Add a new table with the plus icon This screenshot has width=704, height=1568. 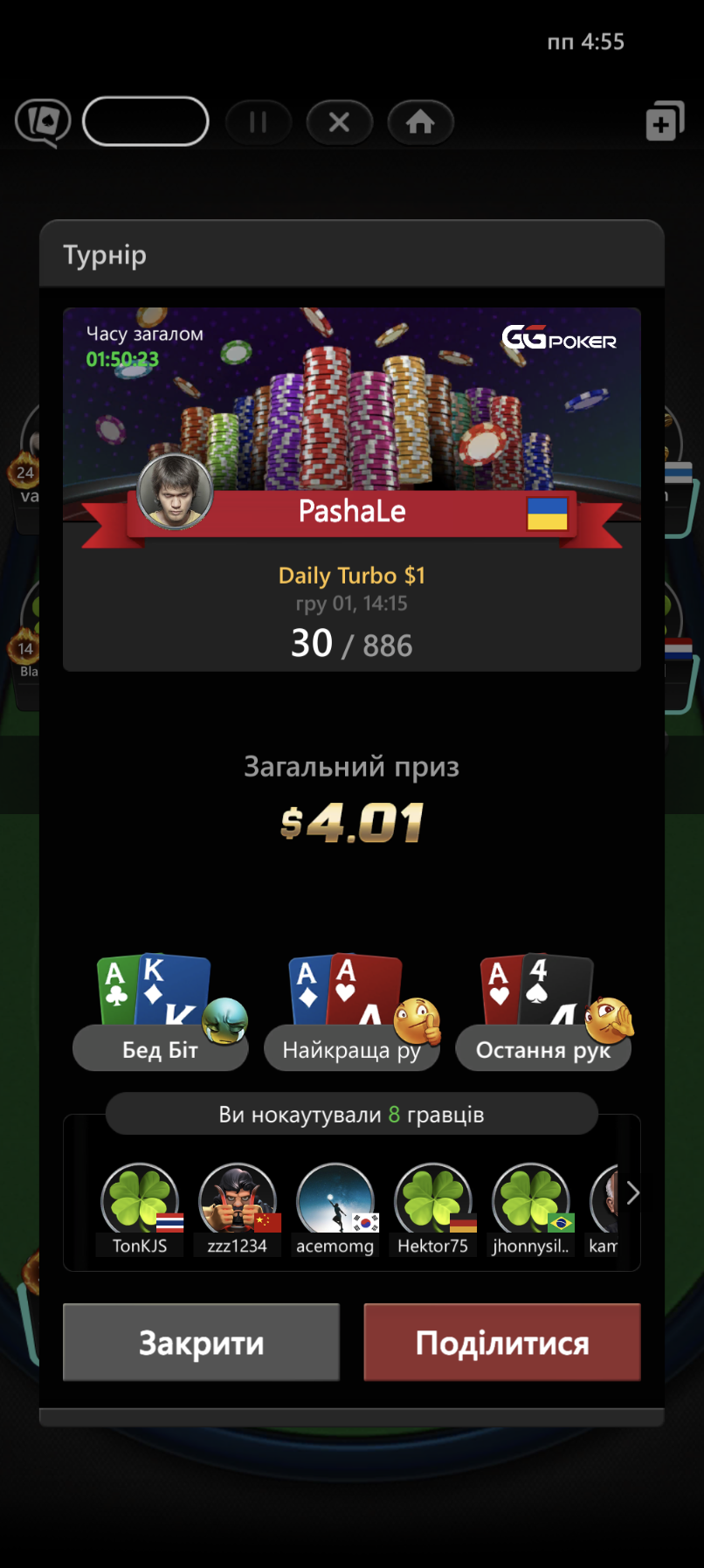pyautogui.click(x=664, y=122)
